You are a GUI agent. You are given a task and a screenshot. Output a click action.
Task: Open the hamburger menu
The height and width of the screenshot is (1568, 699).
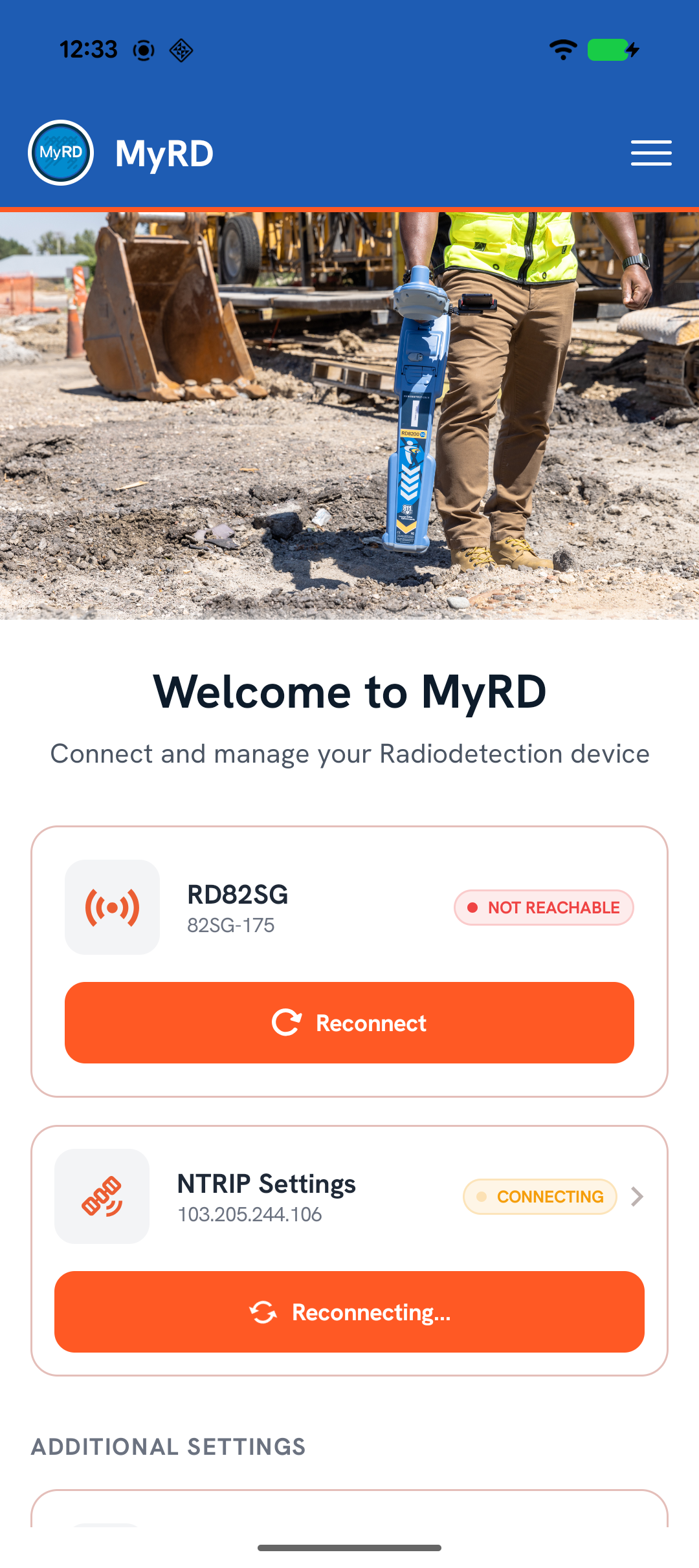[x=651, y=153]
